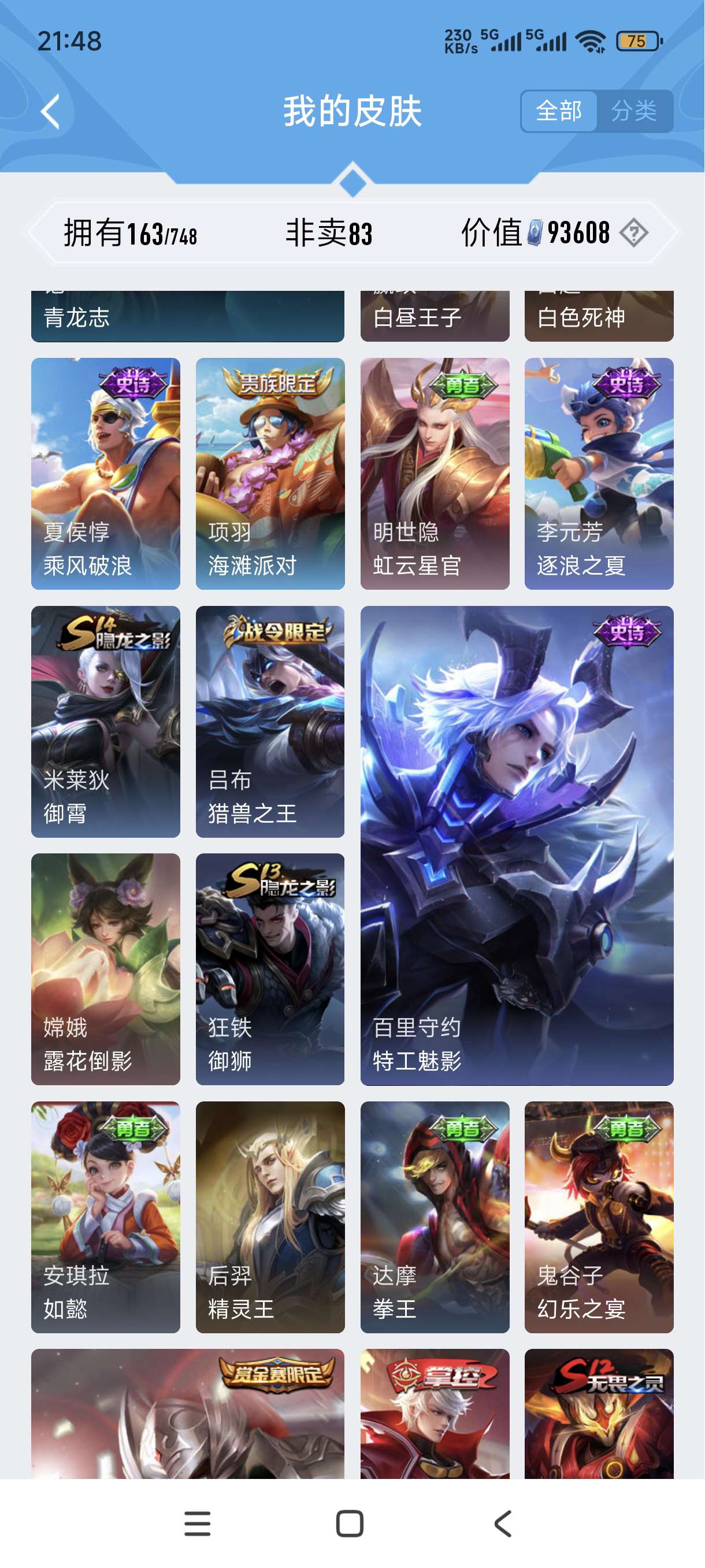View the 后羿 精灵王 skin
The height and width of the screenshot is (1568, 705).
pos(270,1217)
